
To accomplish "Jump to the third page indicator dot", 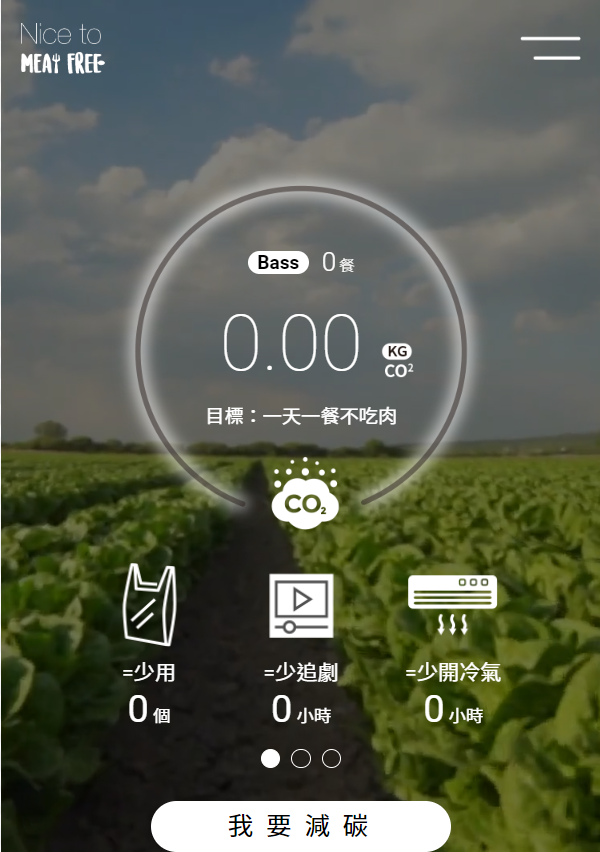I will pyautogui.click(x=331, y=759).
